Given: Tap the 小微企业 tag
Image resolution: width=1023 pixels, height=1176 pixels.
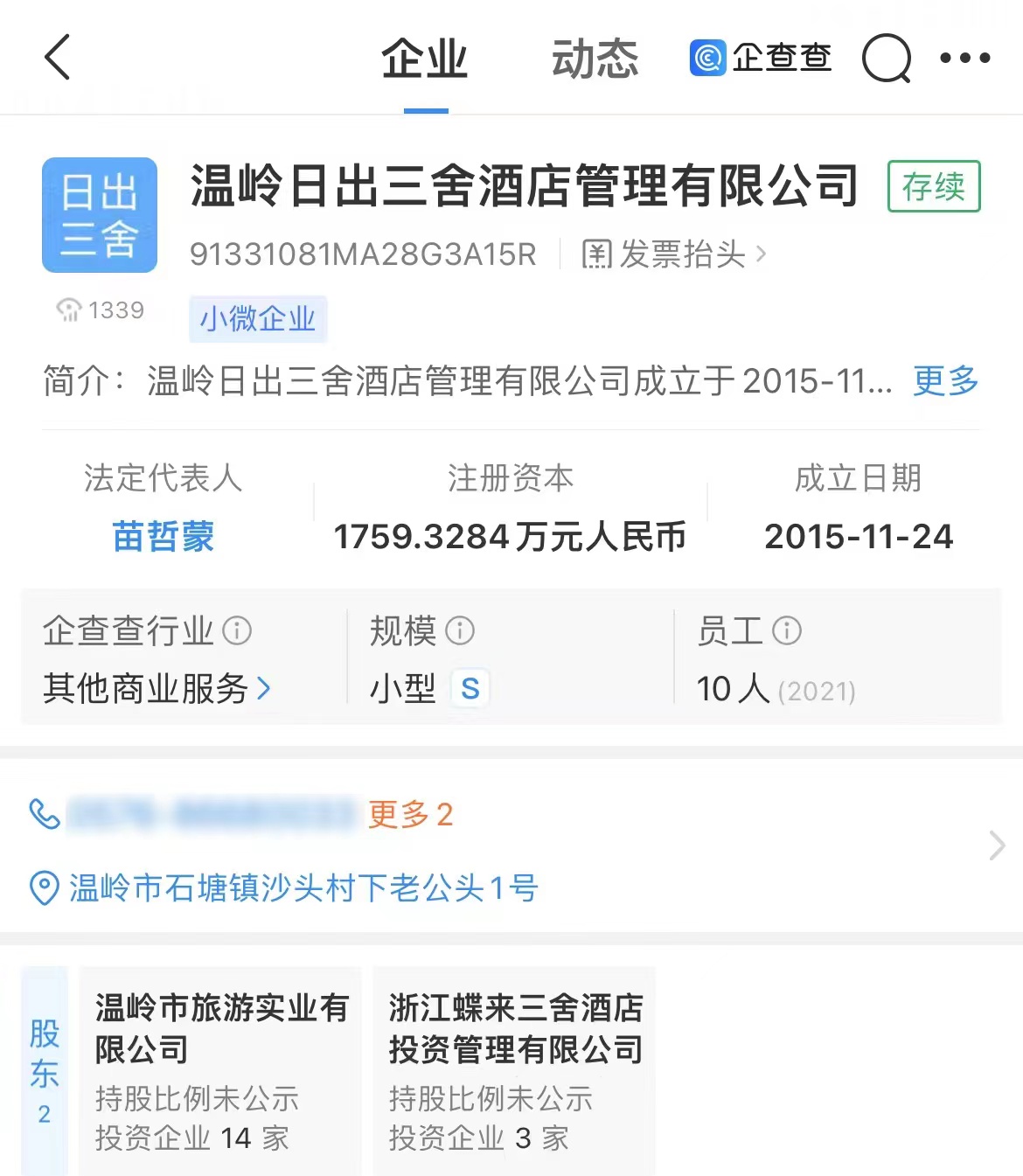Looking at the screenshot, I should [258, 318].
